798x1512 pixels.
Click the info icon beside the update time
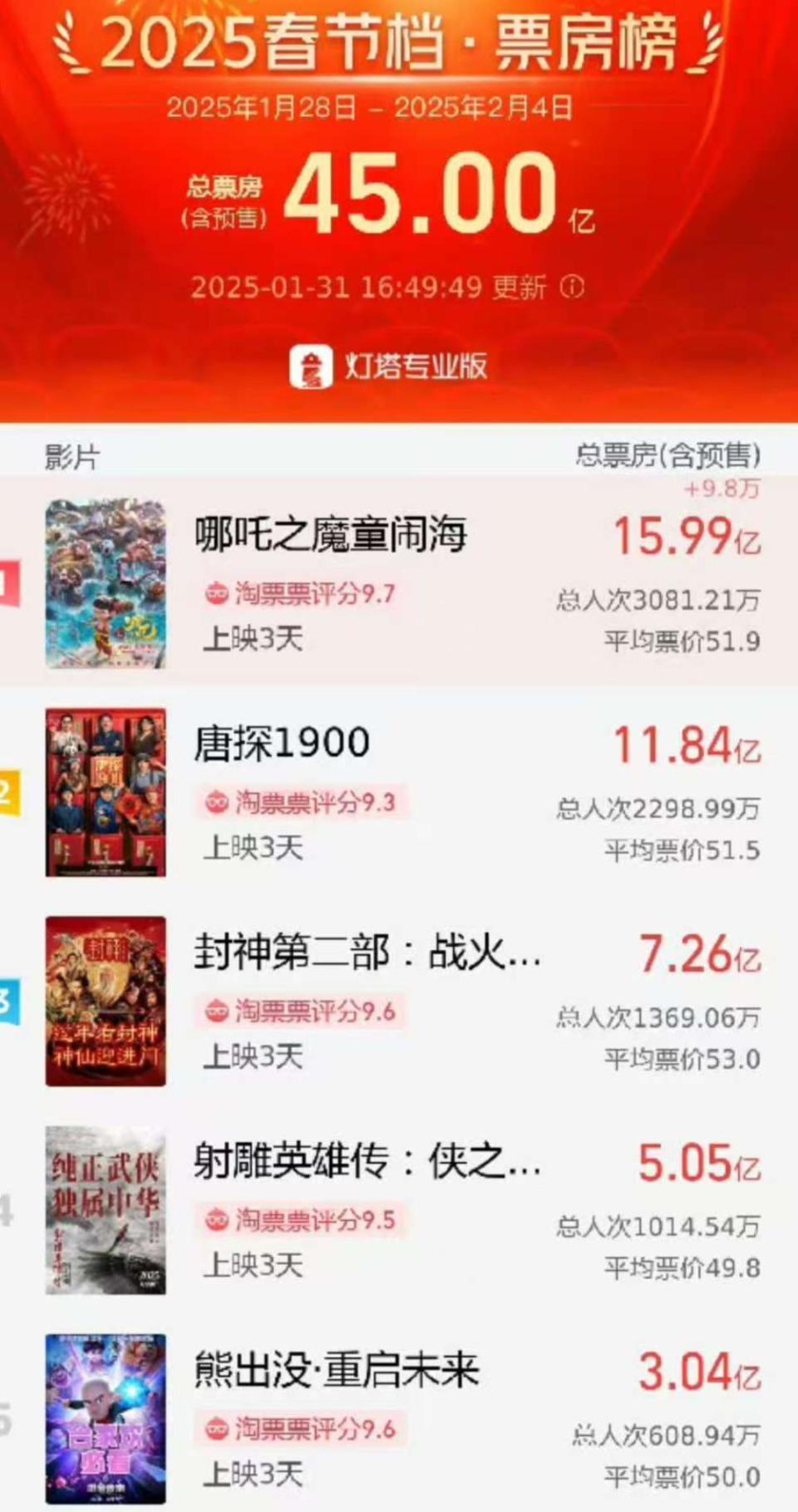tap(570, 288)
